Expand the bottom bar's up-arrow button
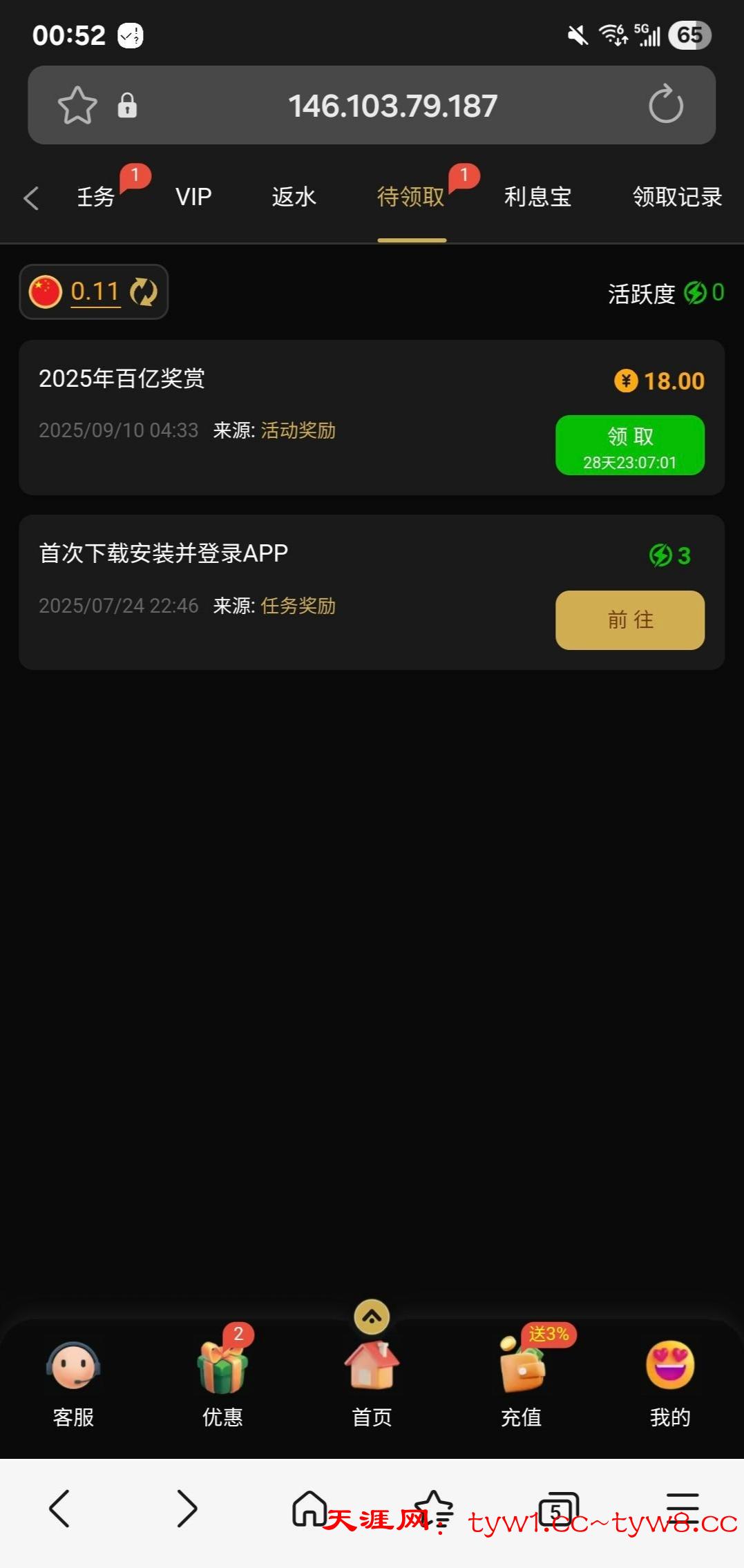The image size is (744, 1568). (372, 1317)
